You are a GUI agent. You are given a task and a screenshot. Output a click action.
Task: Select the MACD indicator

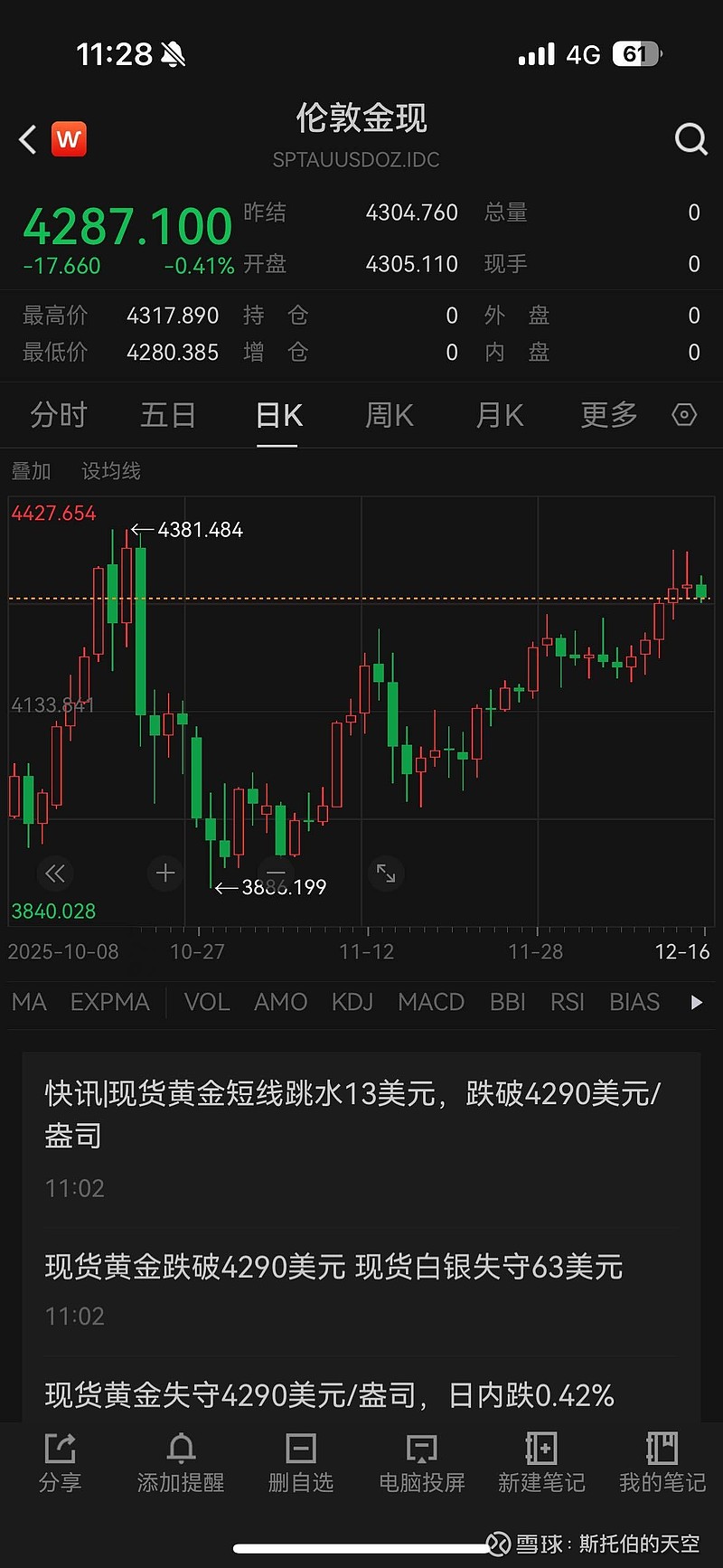coord(431,1002)
